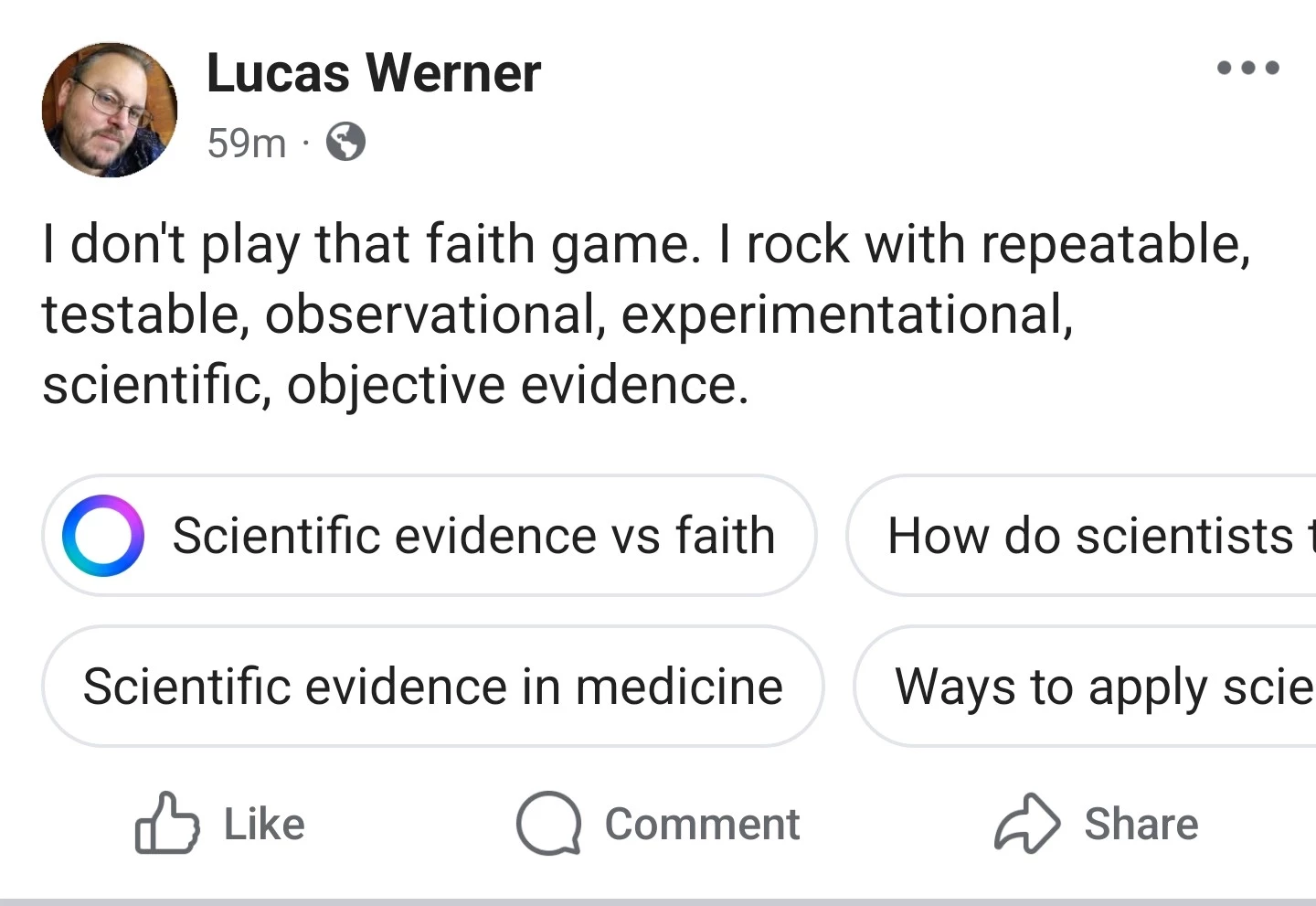Select the 'Scientific evidence in medicine' chip
The width and height of the screenshot is (1316, 906).
[x=432, y=687]
